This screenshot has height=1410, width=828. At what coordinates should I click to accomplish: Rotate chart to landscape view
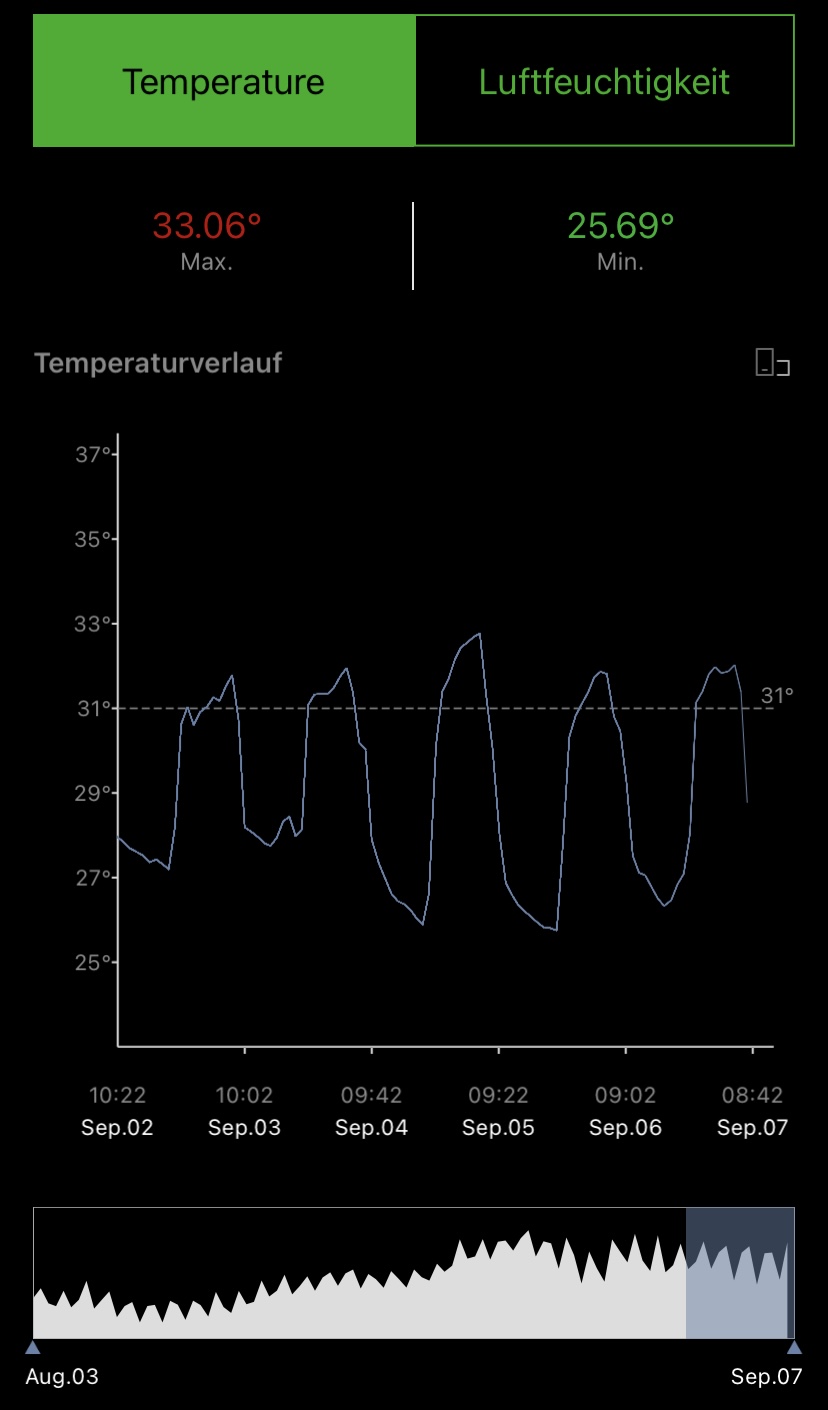tap(772, 363)
